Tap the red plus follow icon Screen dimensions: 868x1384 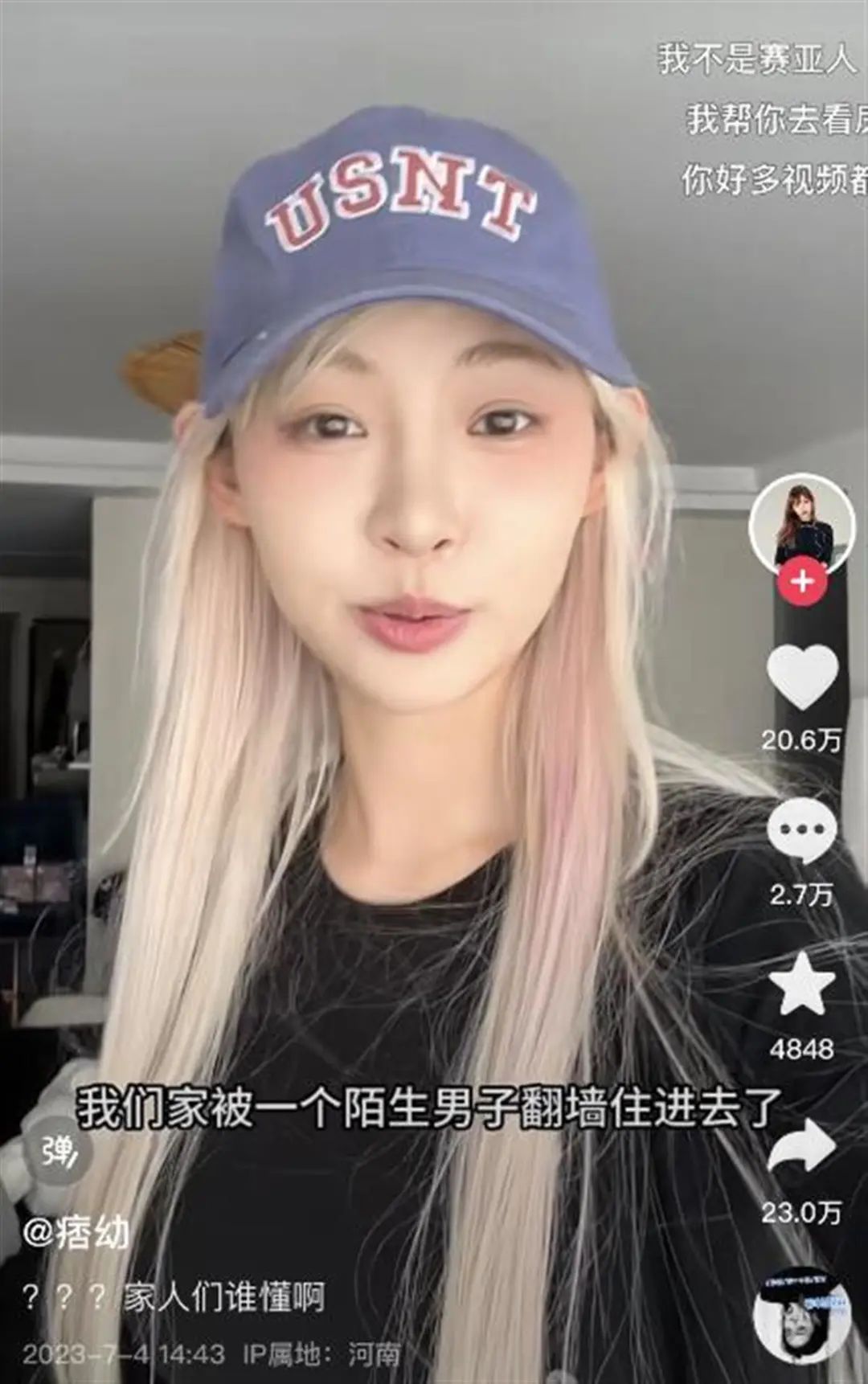803,583
